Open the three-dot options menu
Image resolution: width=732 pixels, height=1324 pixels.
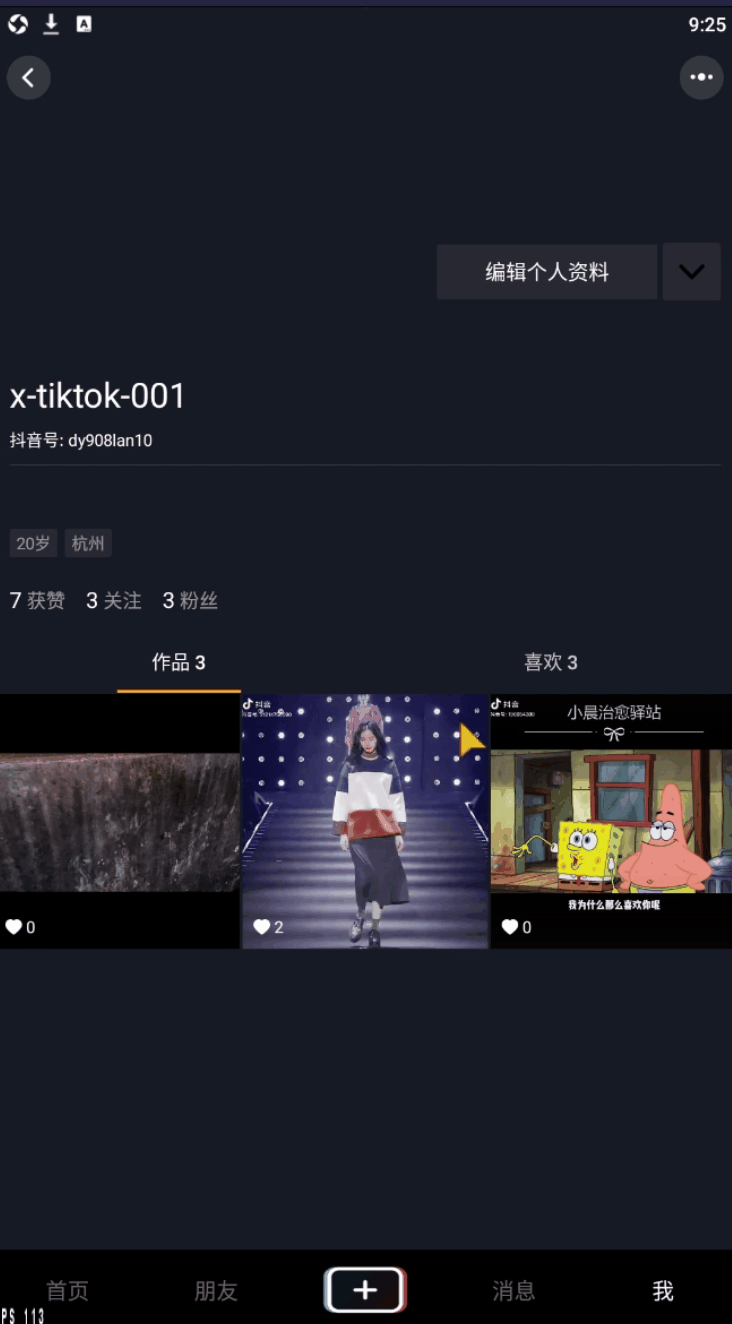701,77
